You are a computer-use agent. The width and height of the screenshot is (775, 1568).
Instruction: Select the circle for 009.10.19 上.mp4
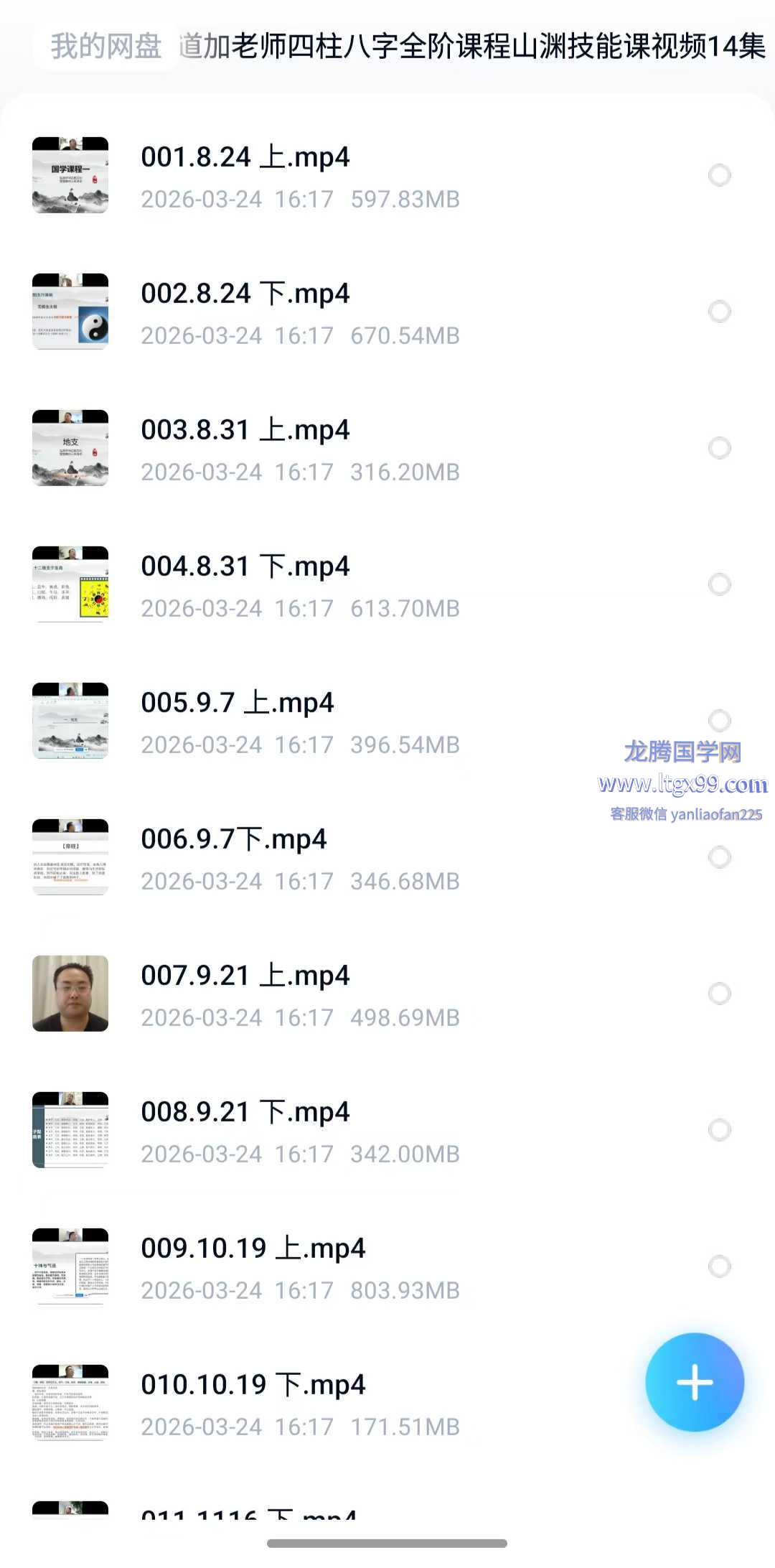(x=719, y=1266)
